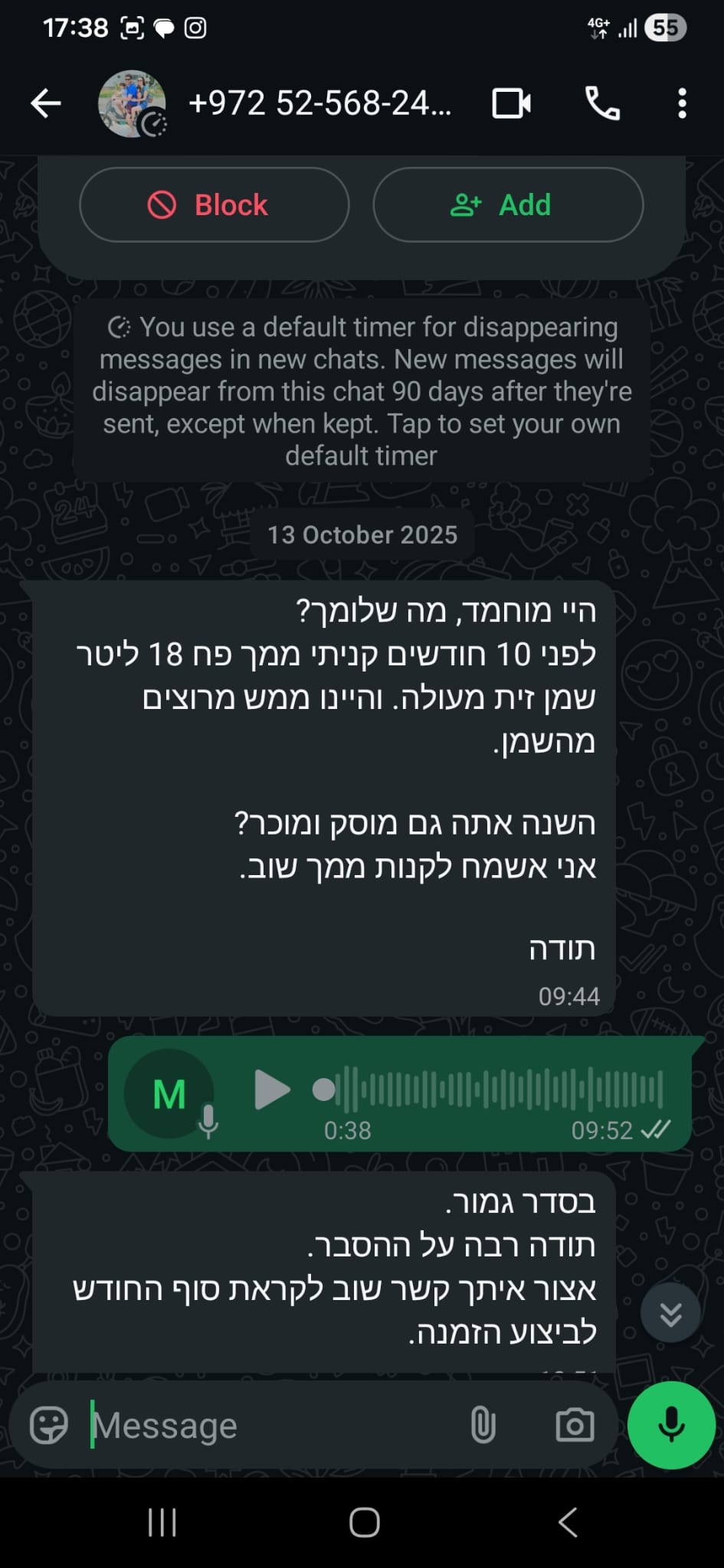Image resolution: width=724 pixels, height=1568 pixels.
Task: Start a voice call
Action: point(602,103)
